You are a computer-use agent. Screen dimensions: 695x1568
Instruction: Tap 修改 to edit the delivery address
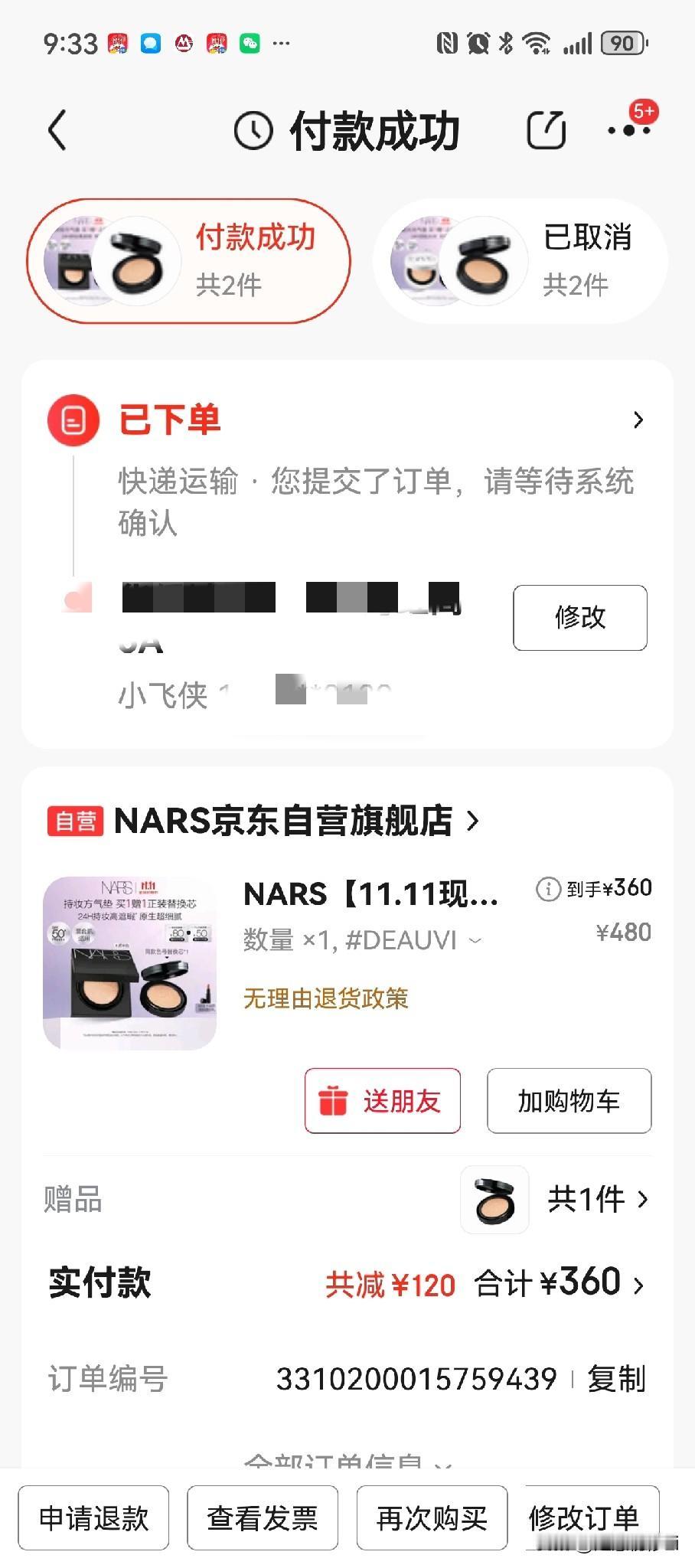580,618
